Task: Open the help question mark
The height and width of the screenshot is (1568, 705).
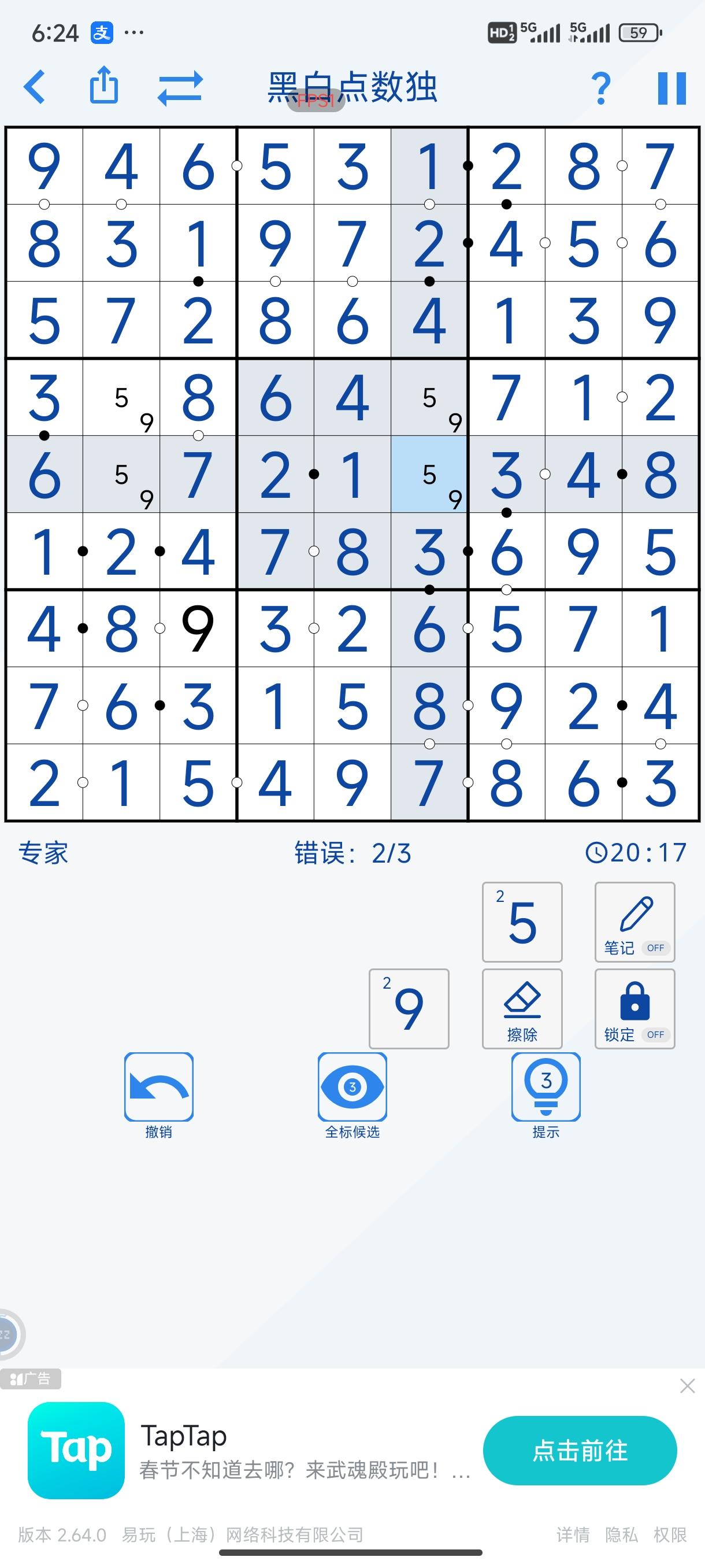Action: tap(600, 88)
